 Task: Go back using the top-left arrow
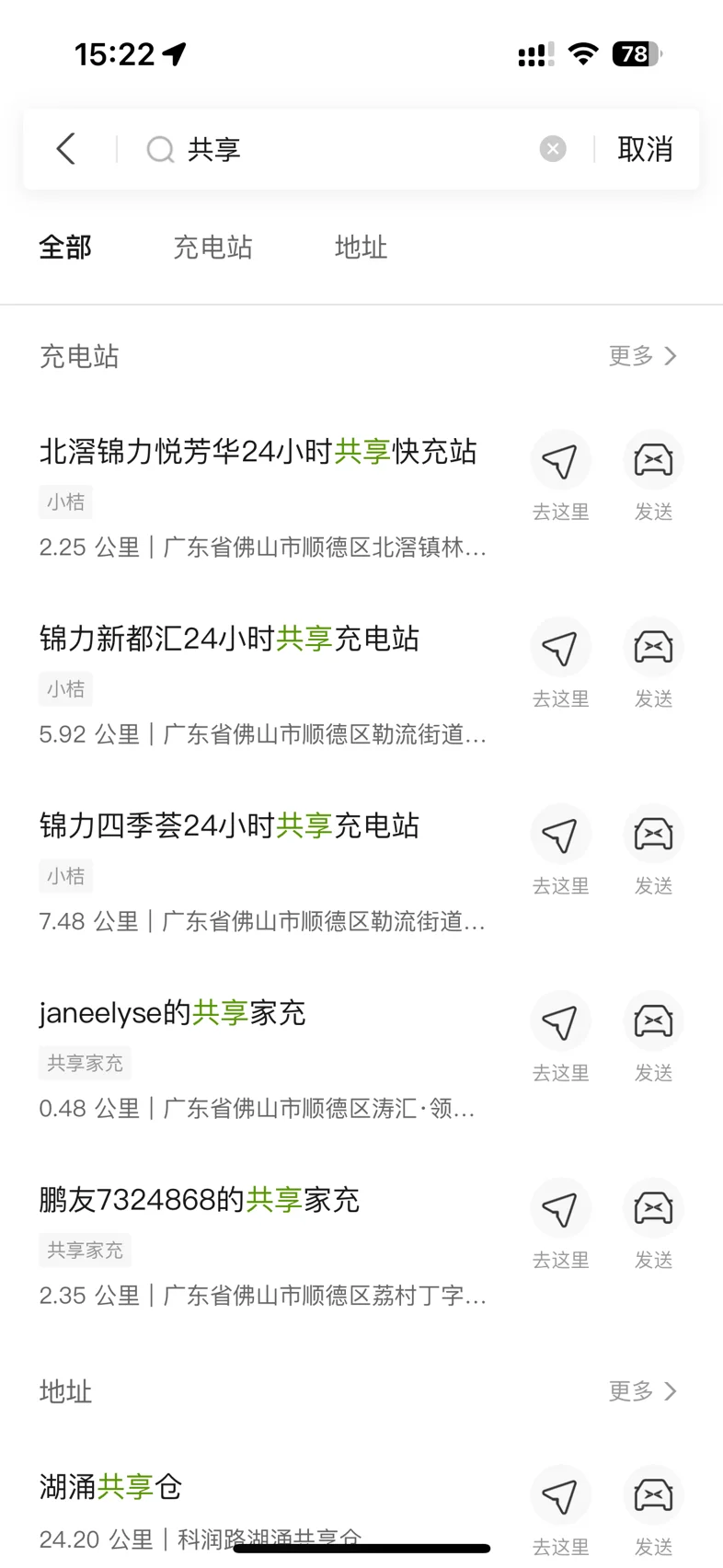click(x=65, y=149)
